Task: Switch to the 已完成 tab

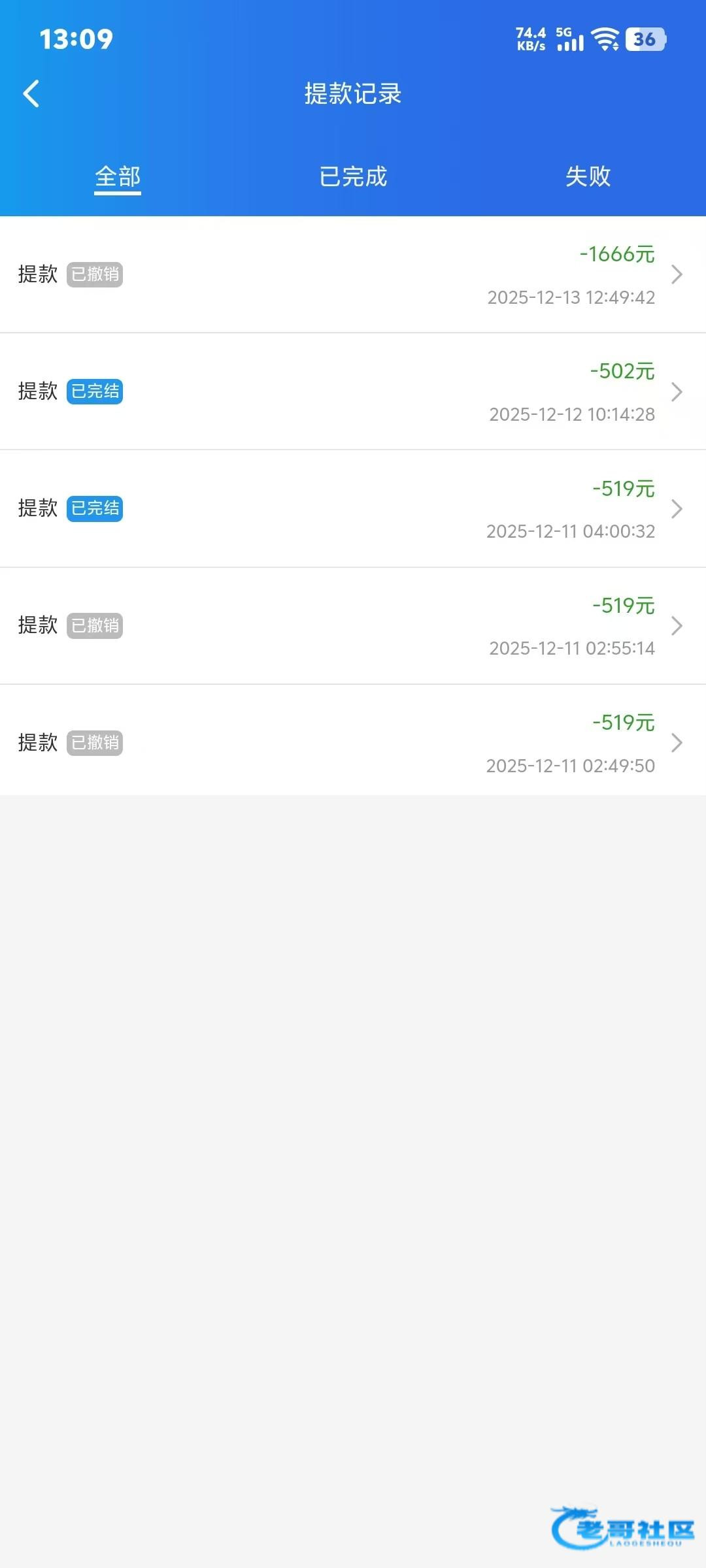Action: coord(352,175)
